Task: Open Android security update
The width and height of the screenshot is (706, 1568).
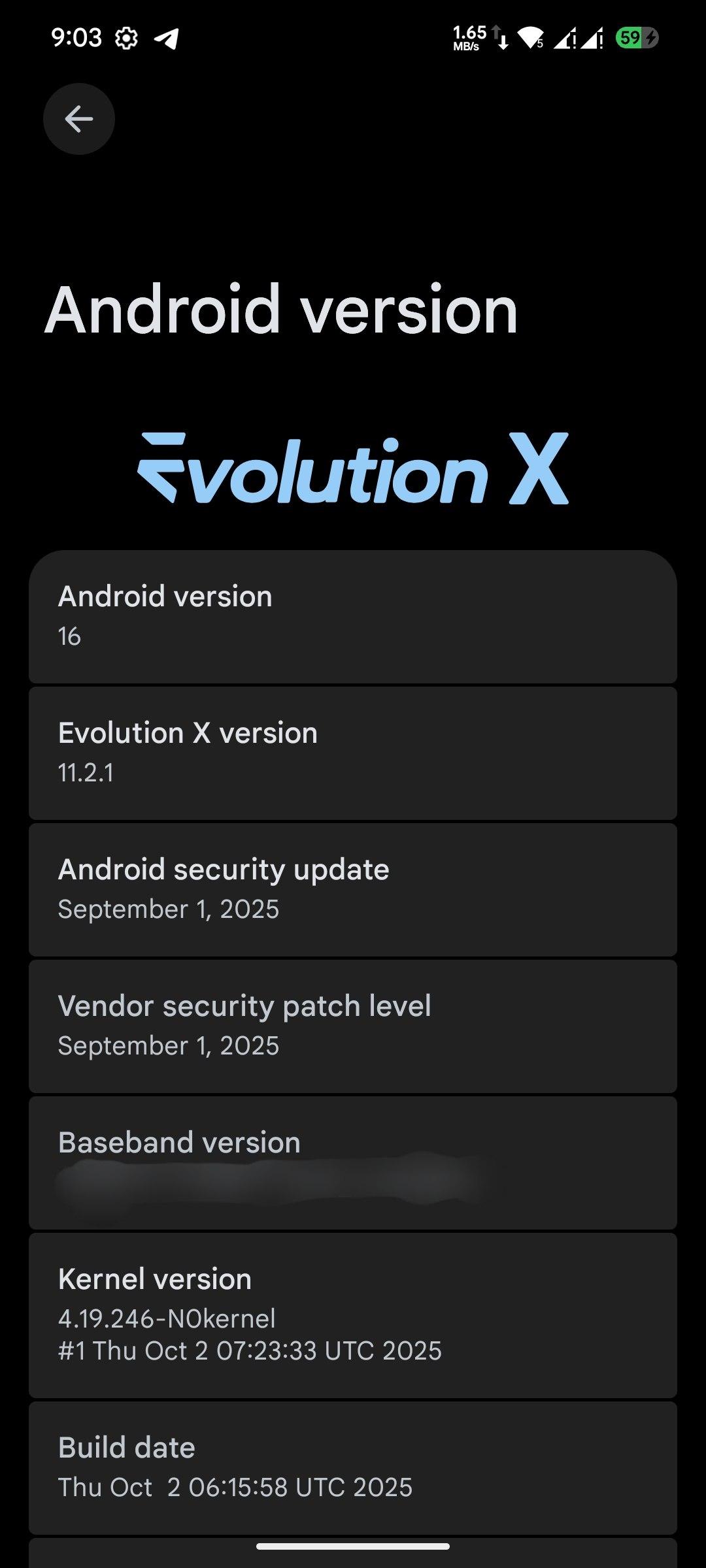Action: 353,890
